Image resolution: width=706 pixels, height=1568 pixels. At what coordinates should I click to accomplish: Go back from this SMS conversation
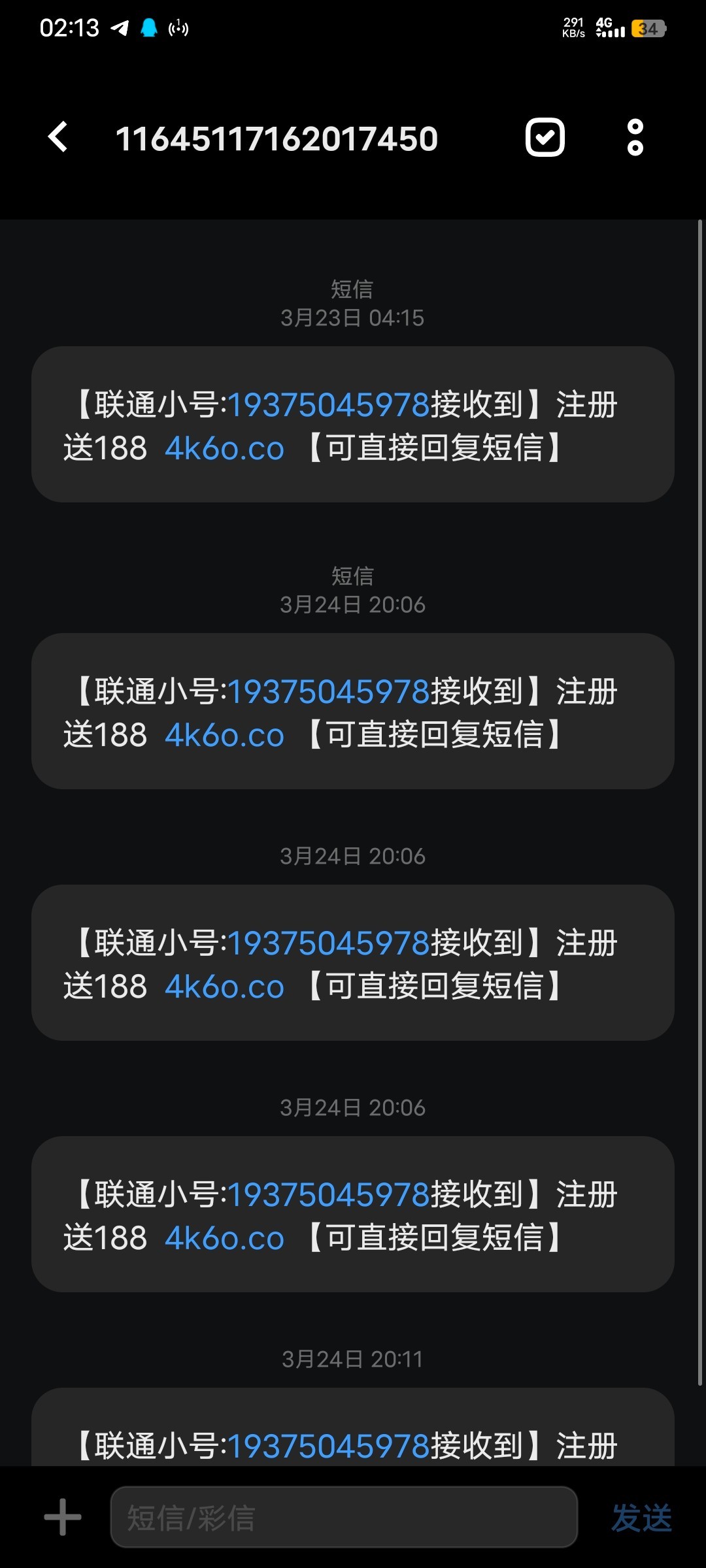[58, 137]
